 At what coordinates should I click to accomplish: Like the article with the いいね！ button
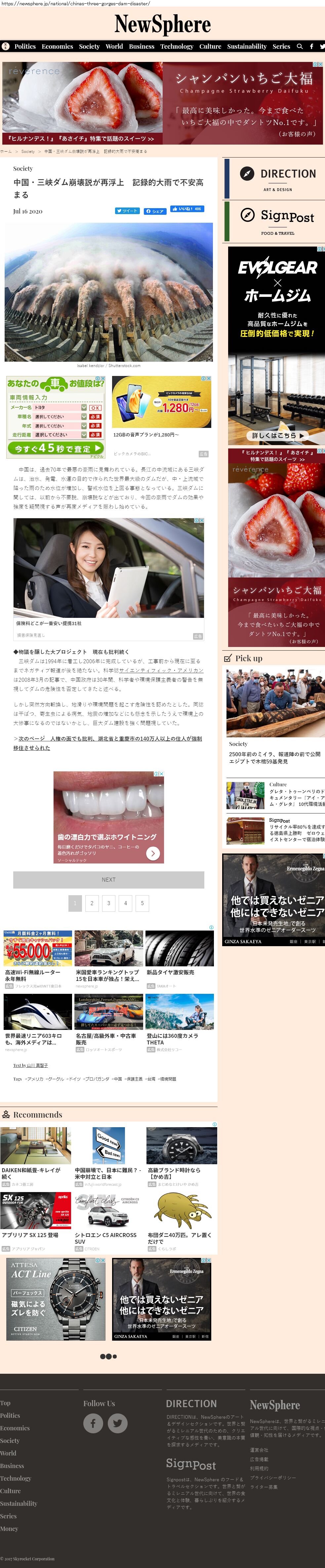tap(187, 209)
